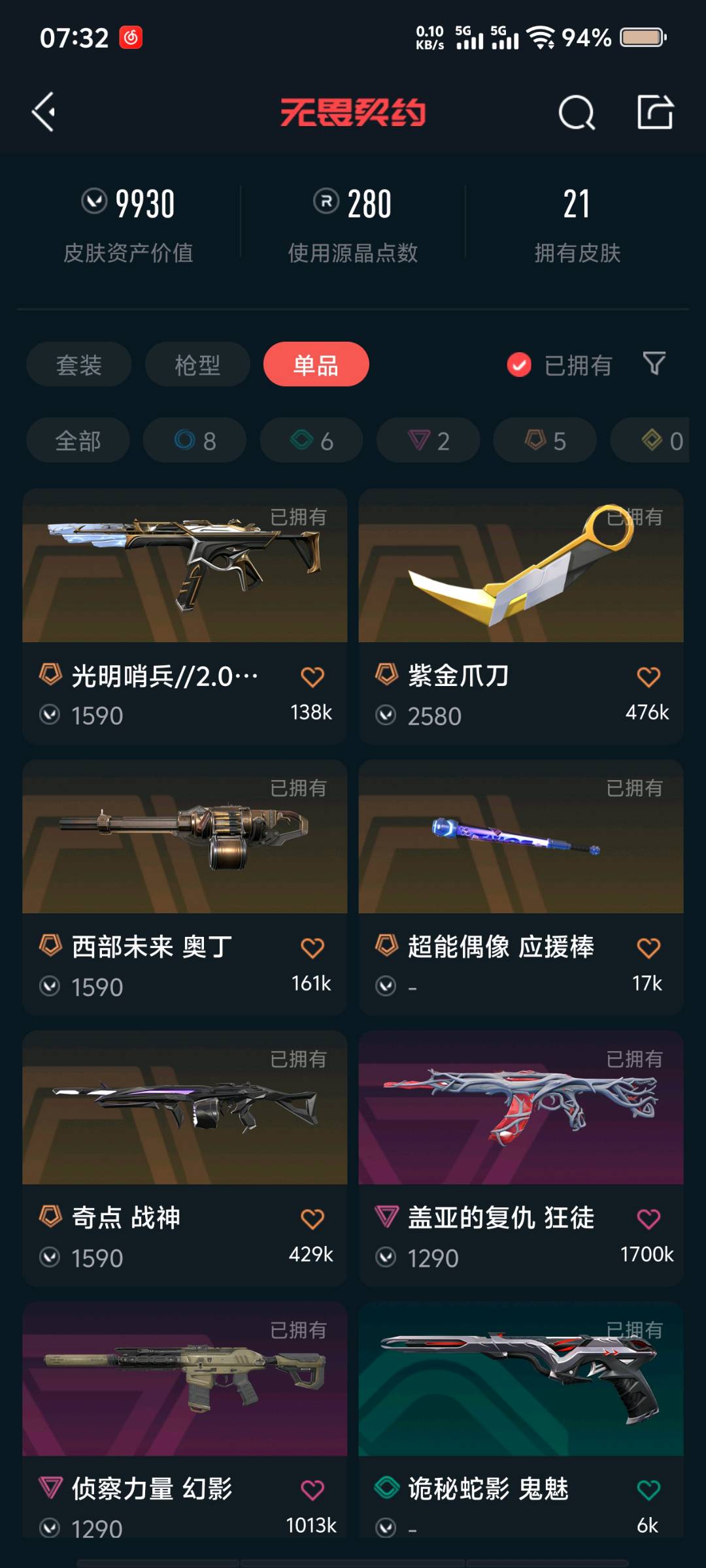Open the funnel filter options
This screenshot has height=1568, width=706.
[x=654, y=363]
